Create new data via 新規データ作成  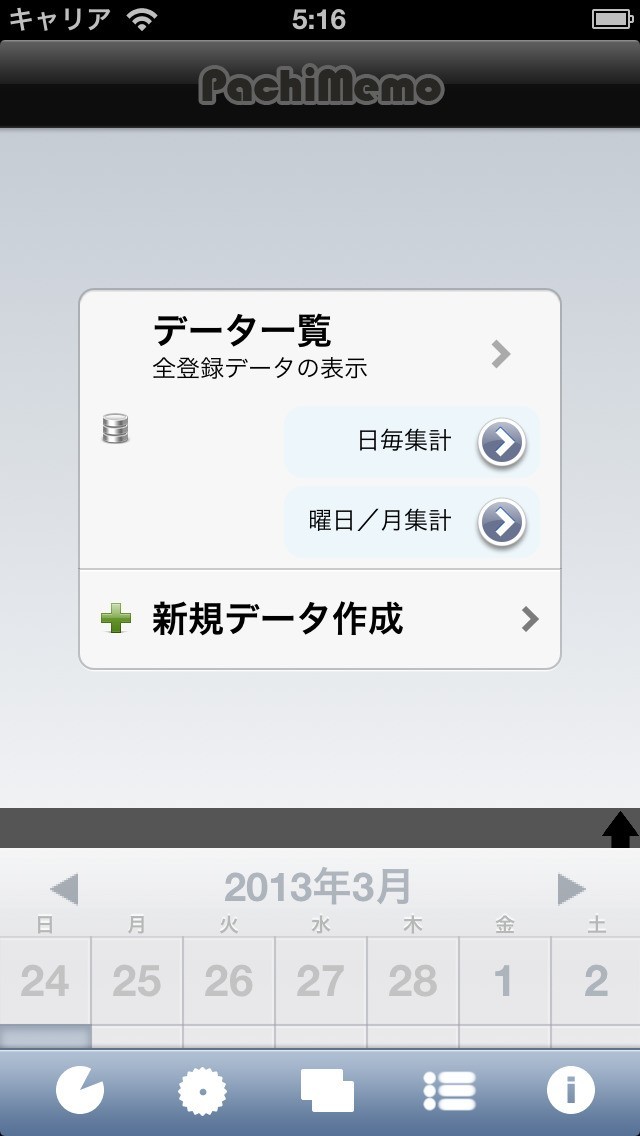tap(320, 620)
